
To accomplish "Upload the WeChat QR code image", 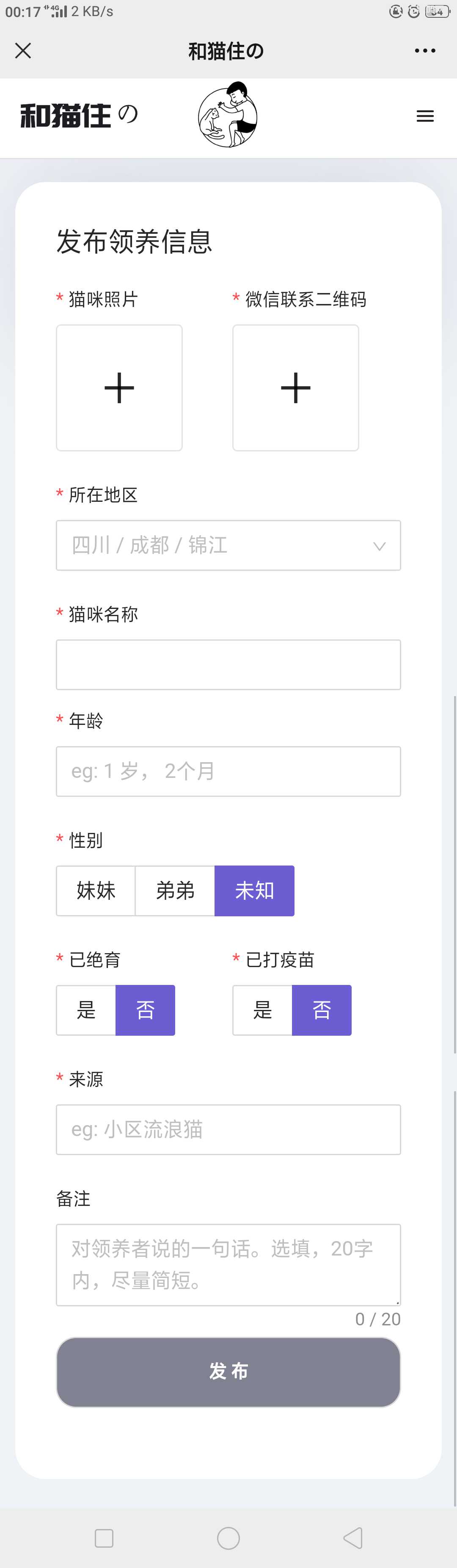I will pyautogui.click(x=296, y=388).
